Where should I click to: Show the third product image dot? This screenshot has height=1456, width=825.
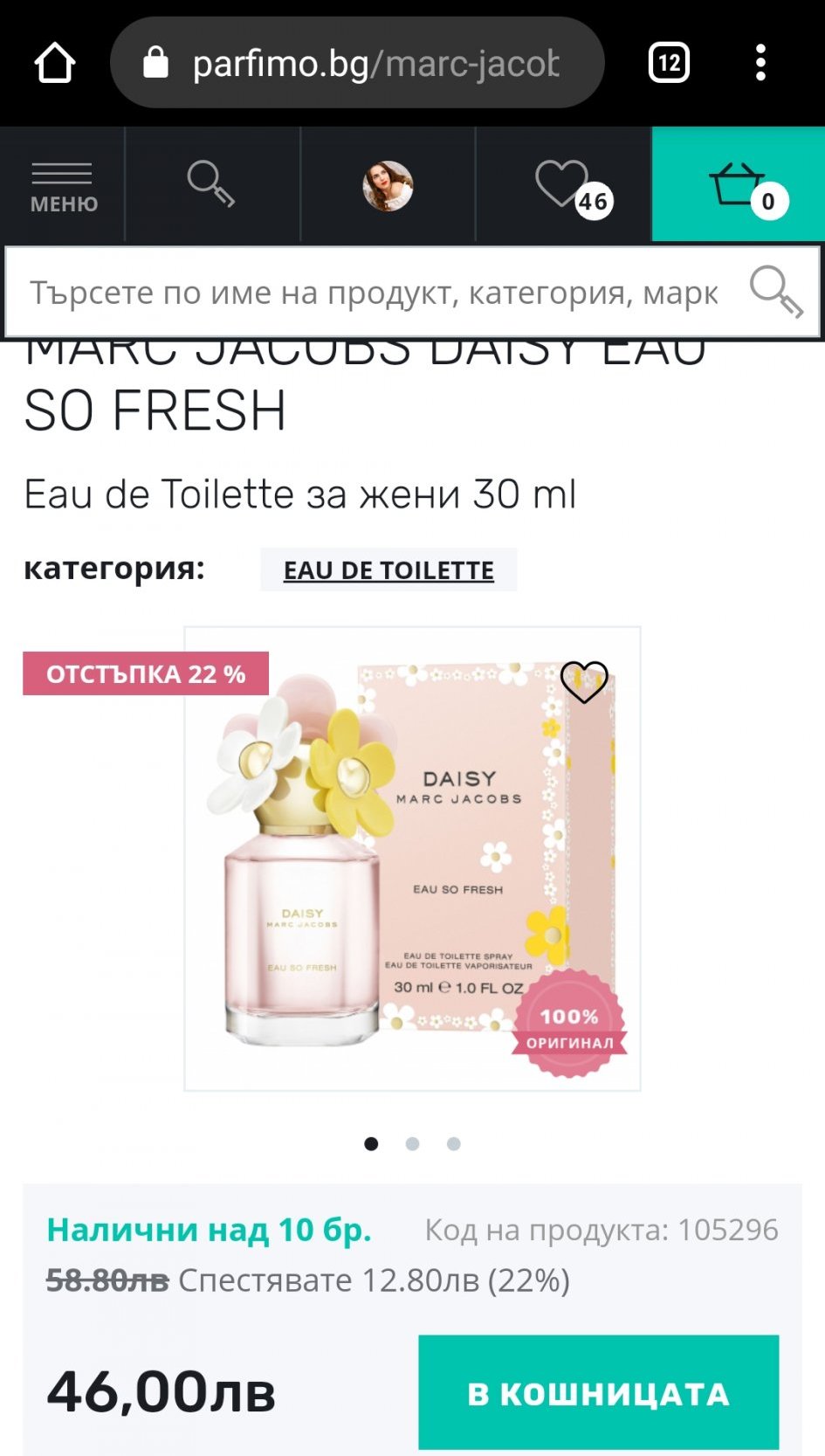pos(453,1144)
